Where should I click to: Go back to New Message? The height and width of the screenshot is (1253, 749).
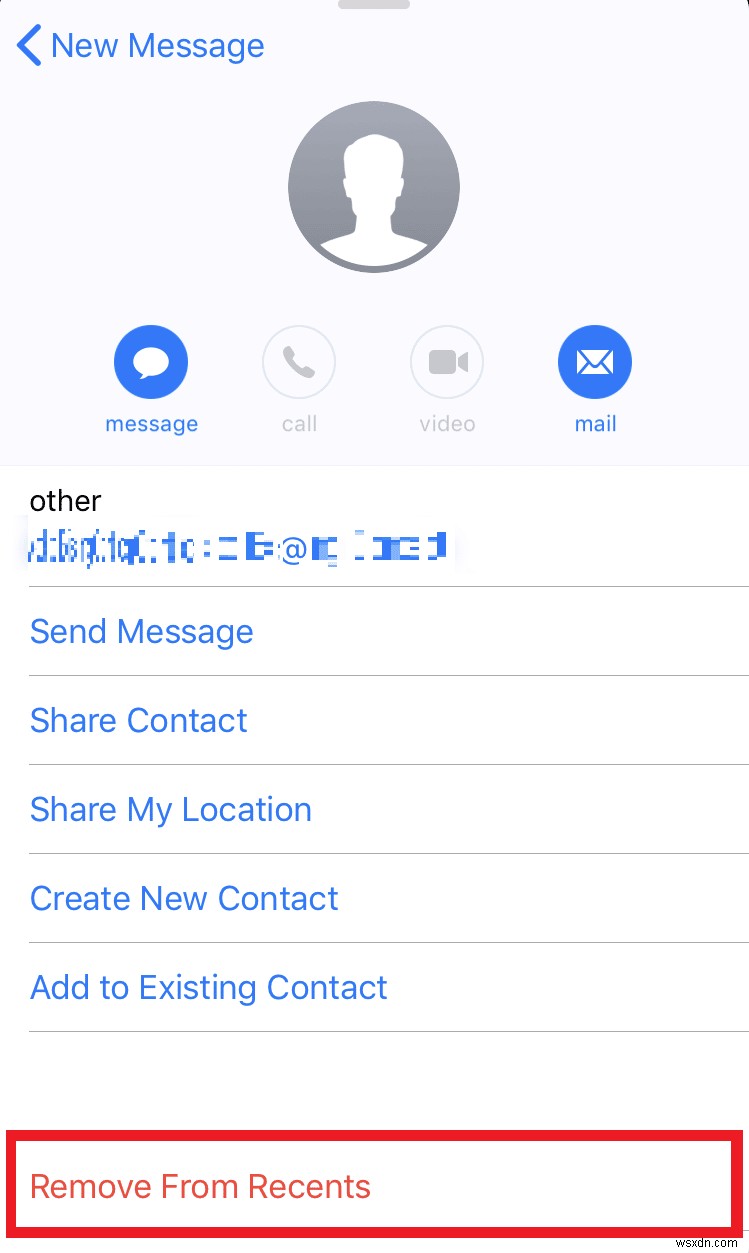(x=140, y=45)
